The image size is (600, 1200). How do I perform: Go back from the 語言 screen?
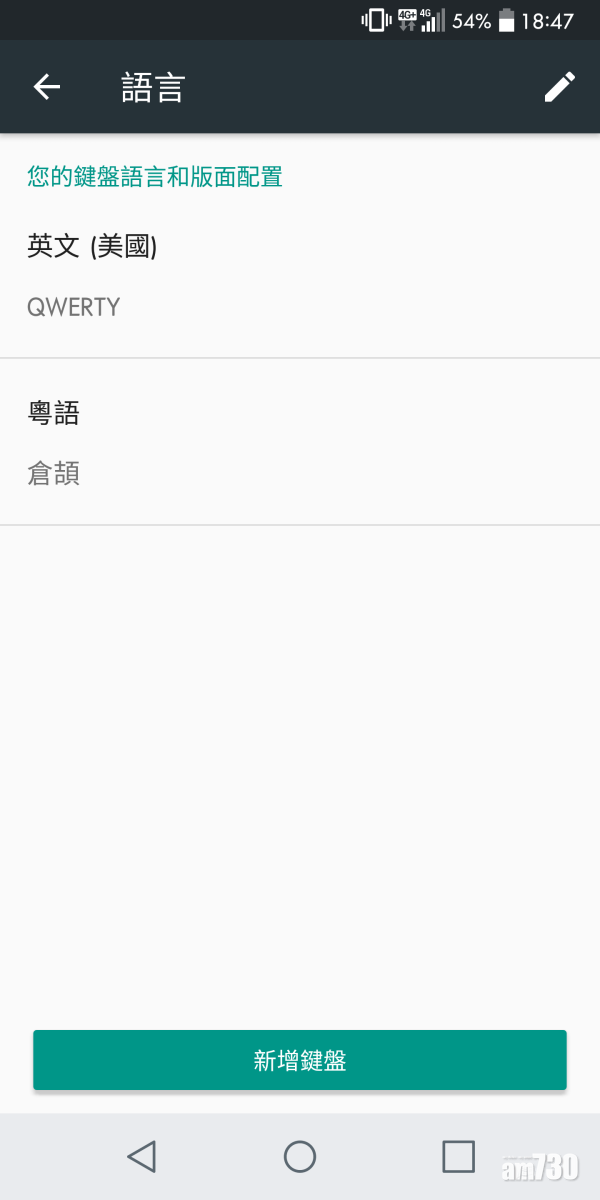47,87
